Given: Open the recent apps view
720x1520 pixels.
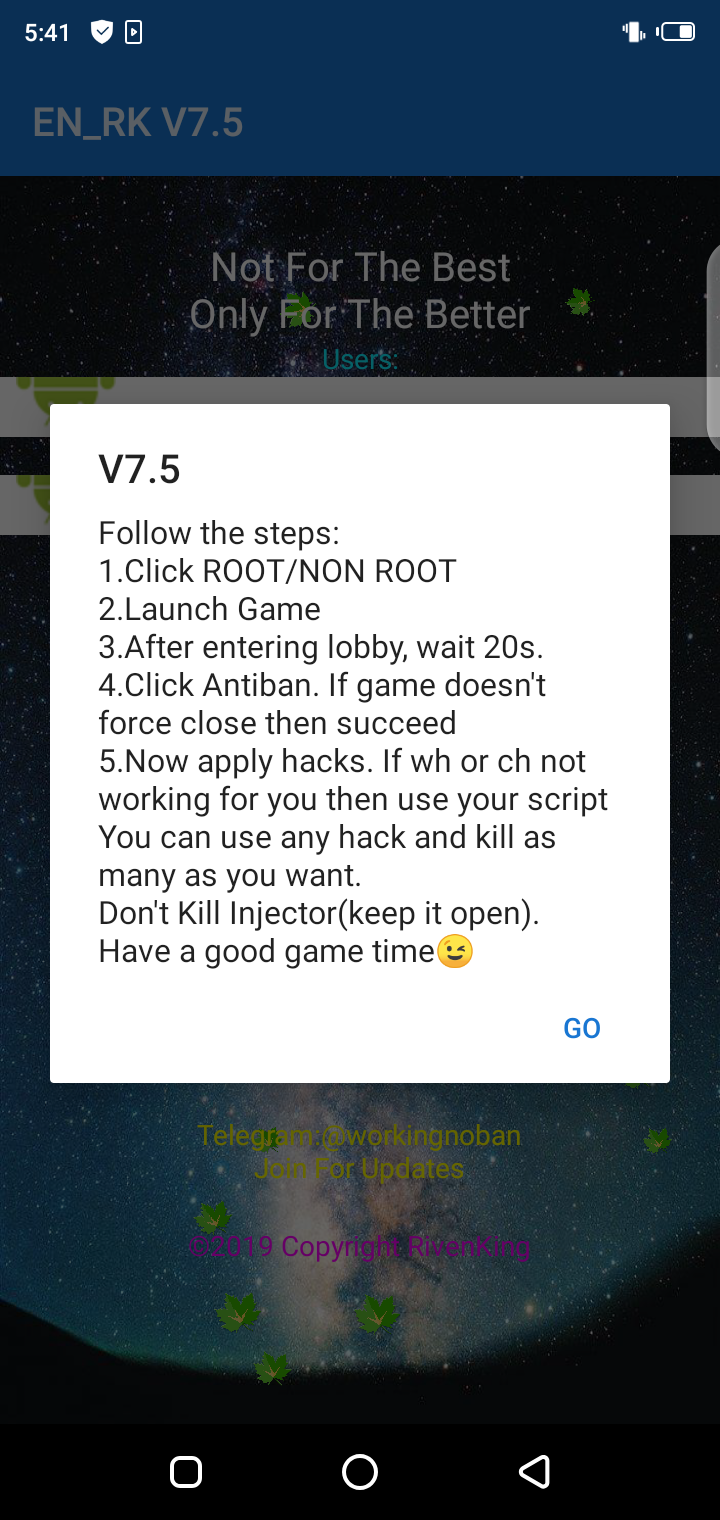Looking at the screenshot, I should [186, 1471].
